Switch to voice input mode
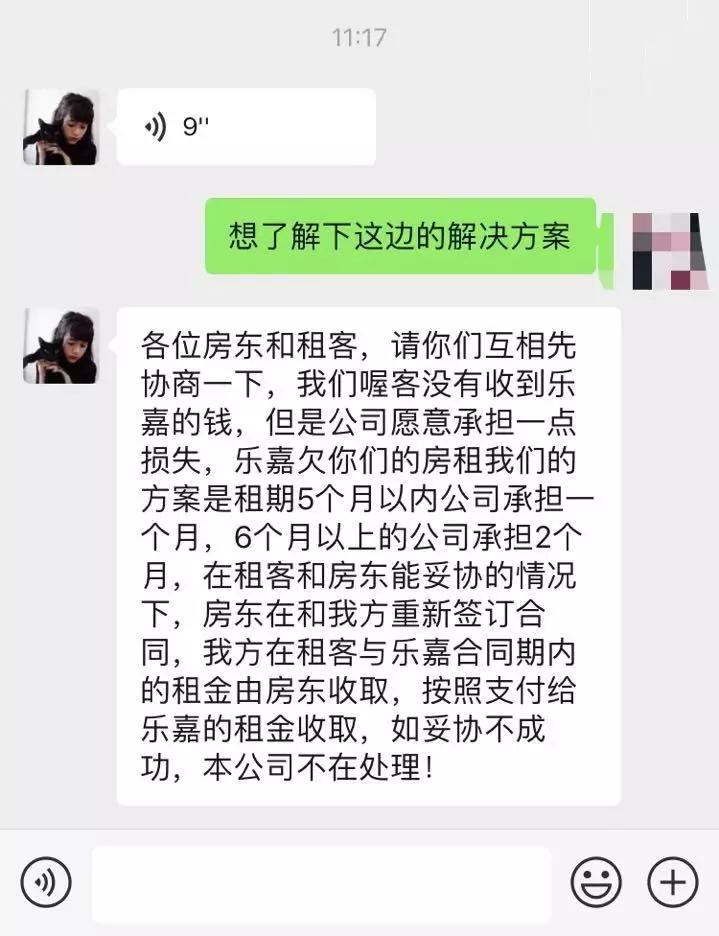 tap(46, 882)
